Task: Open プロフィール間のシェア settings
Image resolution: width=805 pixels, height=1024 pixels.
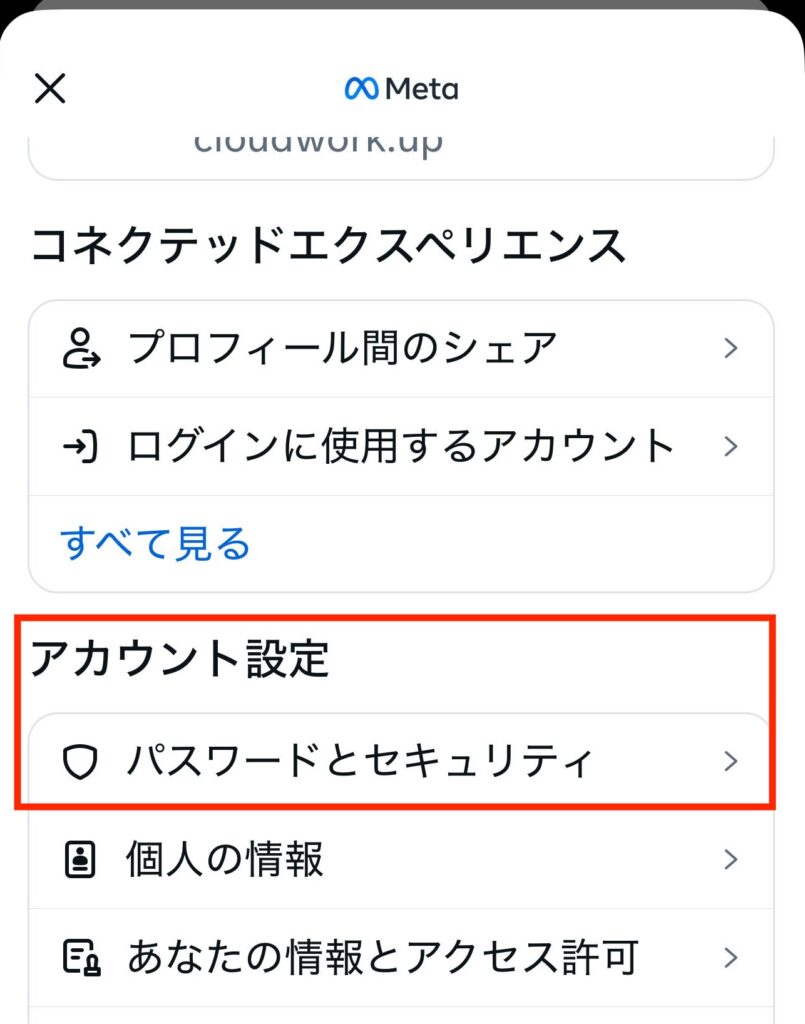Action: (400, 348)
